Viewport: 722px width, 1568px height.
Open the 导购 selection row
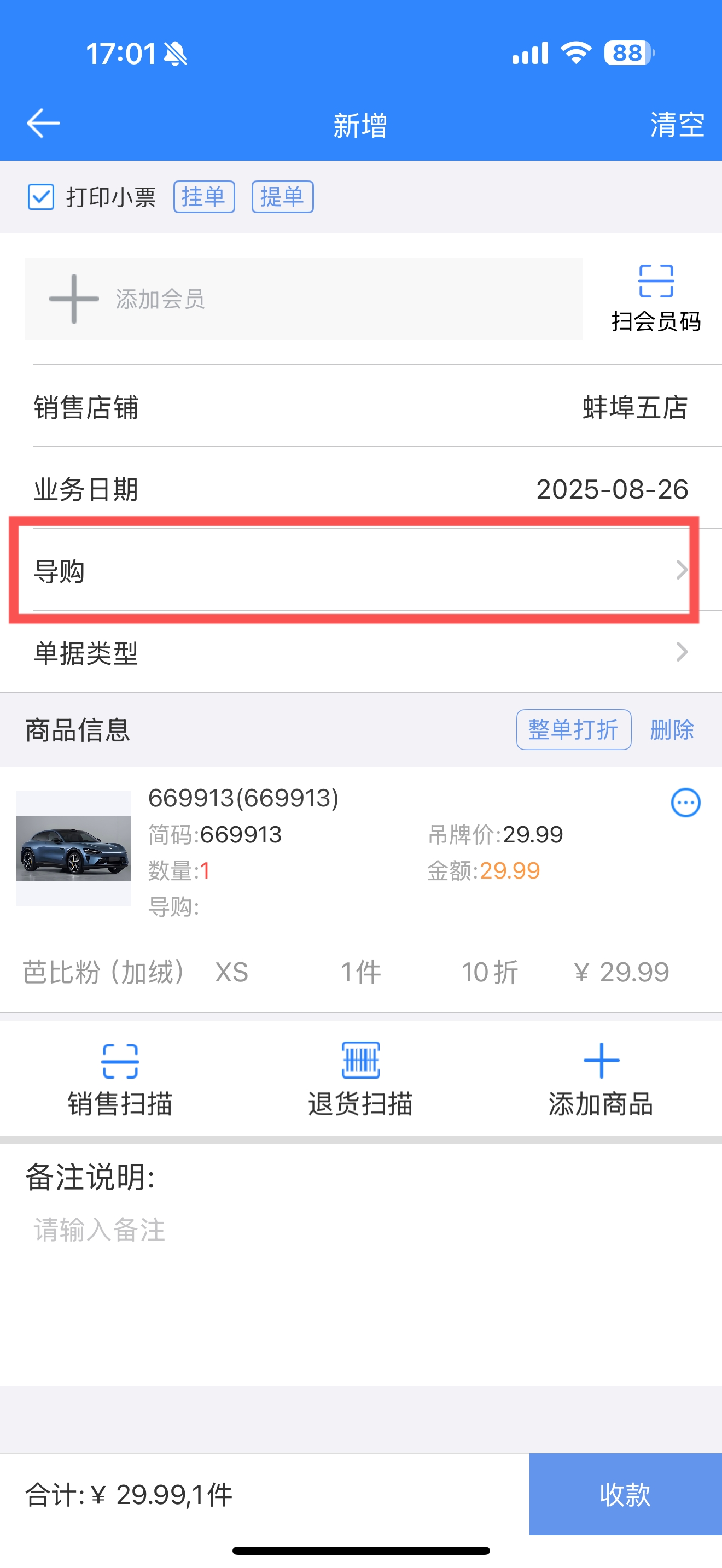pos(361,570)
